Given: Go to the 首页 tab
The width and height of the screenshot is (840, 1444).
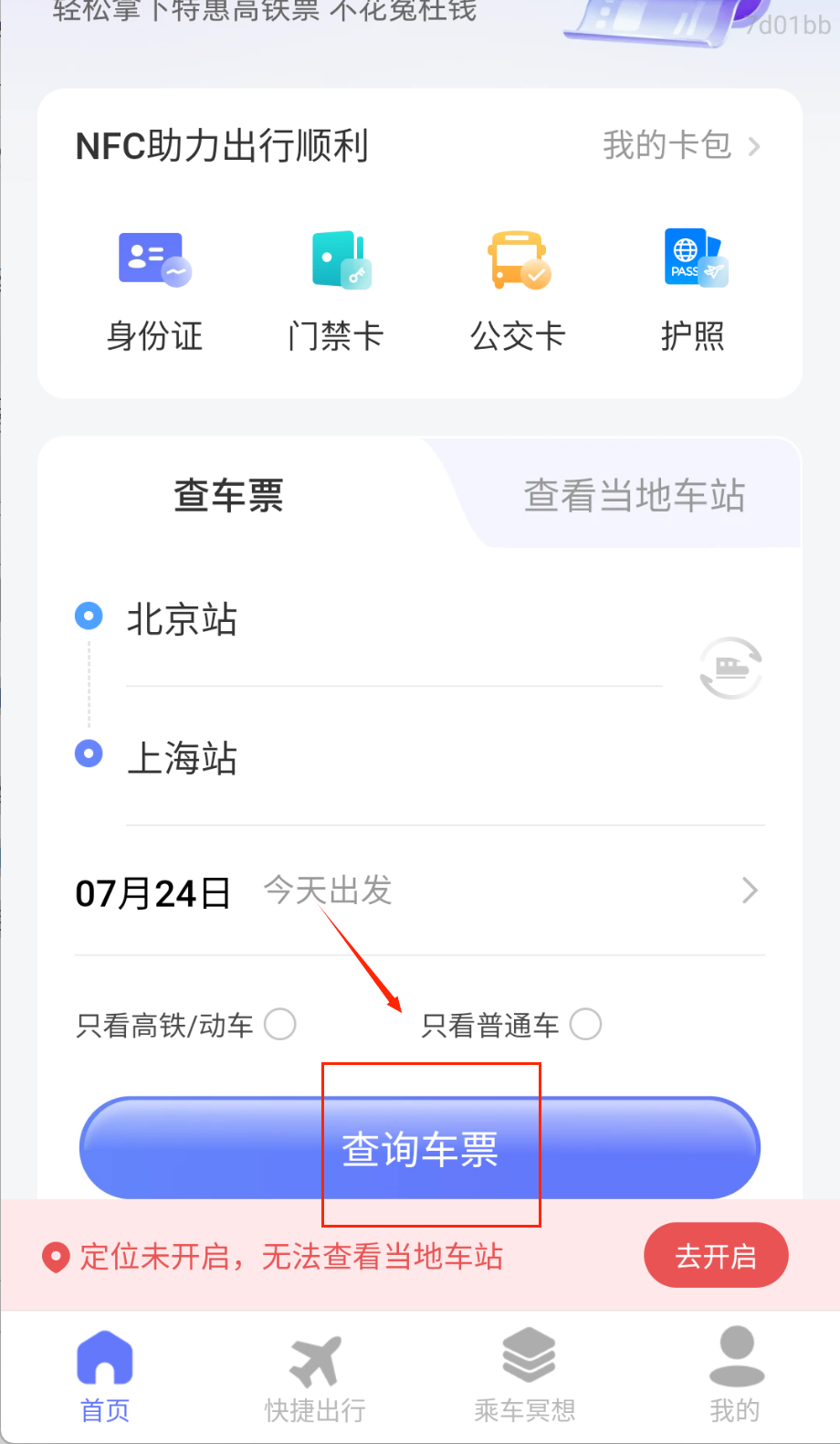Looking at the screenshot, I should coord(105,1376).
